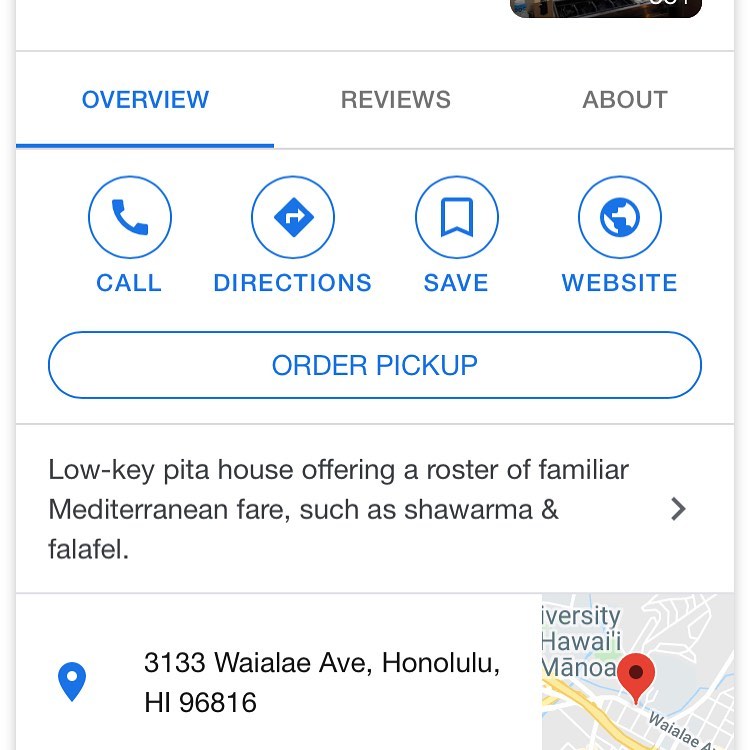This screenshot has width=750, height=750.
Task: Open the photo thumbnail at the top
Action: [606, 8]
